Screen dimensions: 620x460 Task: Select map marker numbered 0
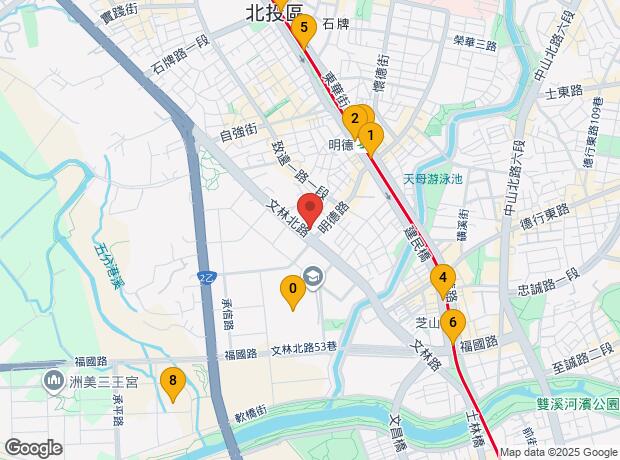[292, 291]
